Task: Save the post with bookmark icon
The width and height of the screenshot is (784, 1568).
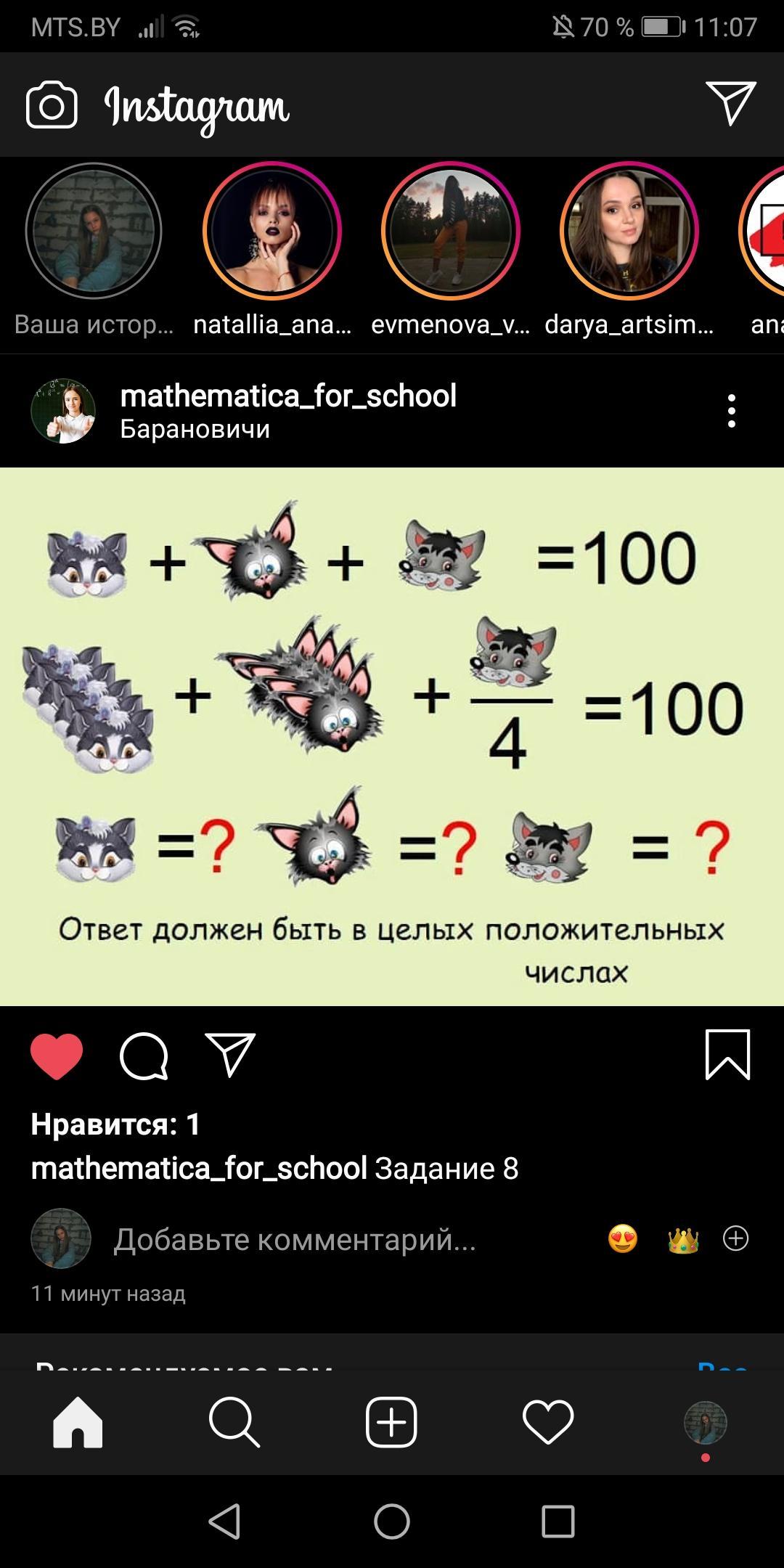Action: coord(727,1055)
